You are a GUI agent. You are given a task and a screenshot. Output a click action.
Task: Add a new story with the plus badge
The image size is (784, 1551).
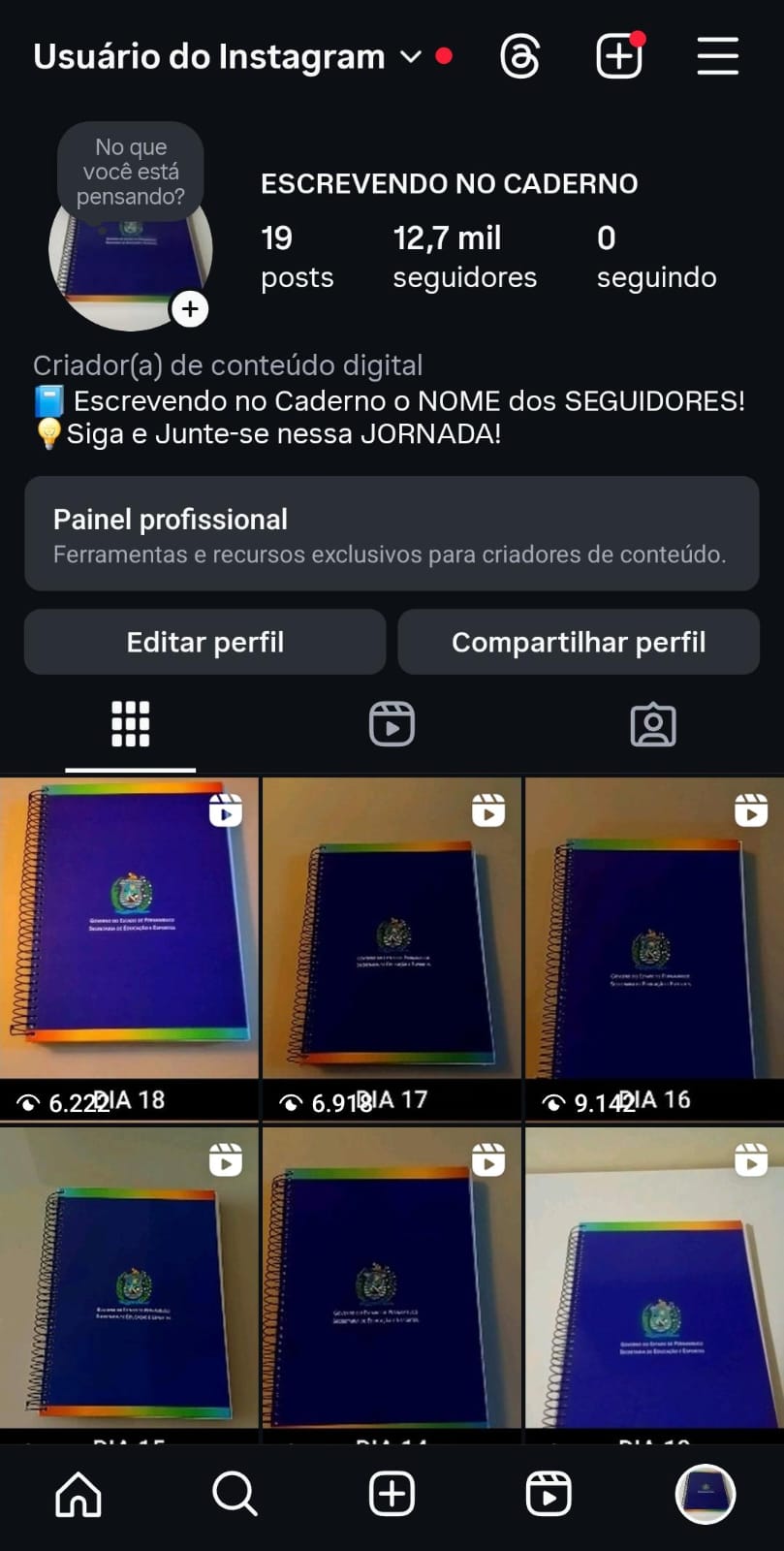[190, 308]
